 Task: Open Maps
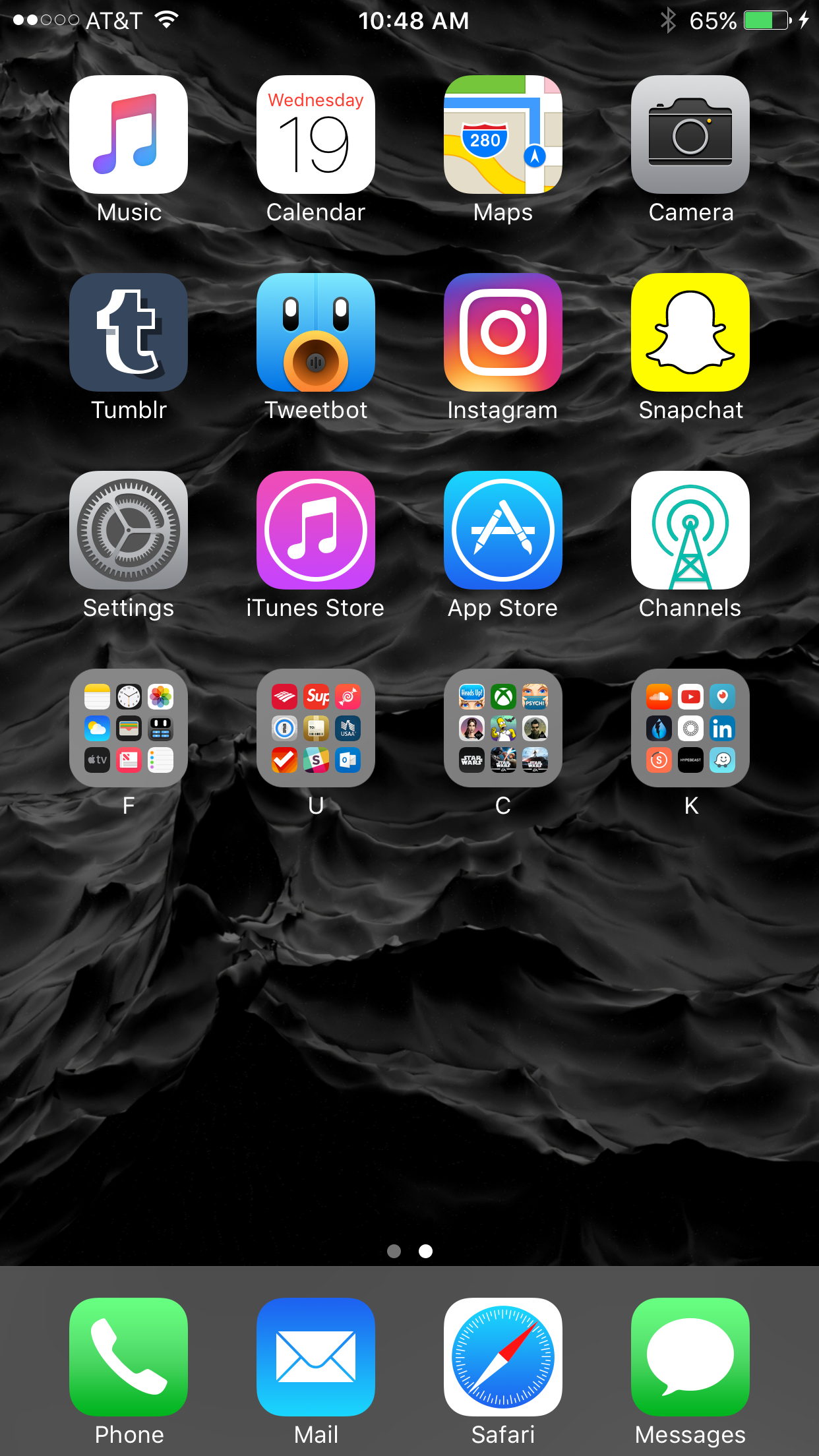click(502, 135)
